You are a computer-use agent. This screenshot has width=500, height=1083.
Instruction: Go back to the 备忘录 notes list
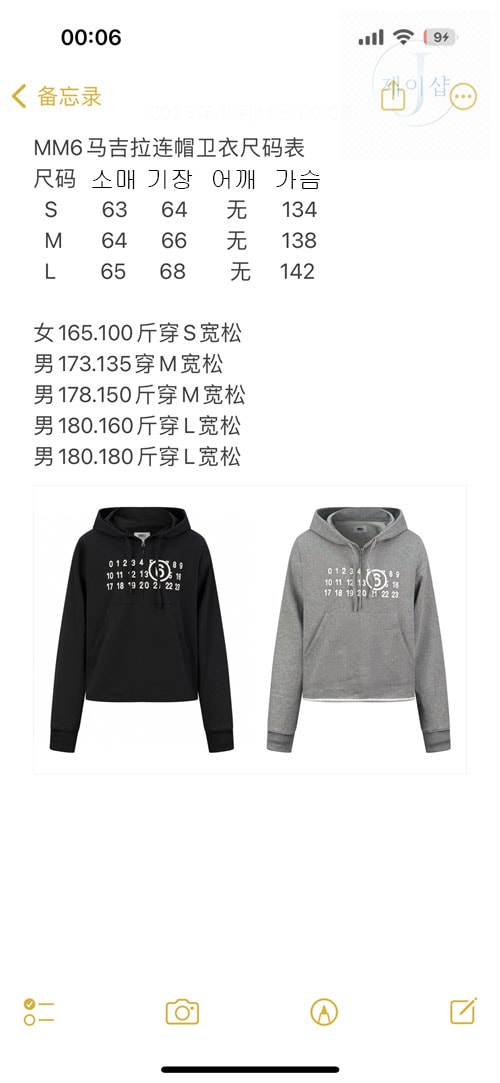point(57,96)
